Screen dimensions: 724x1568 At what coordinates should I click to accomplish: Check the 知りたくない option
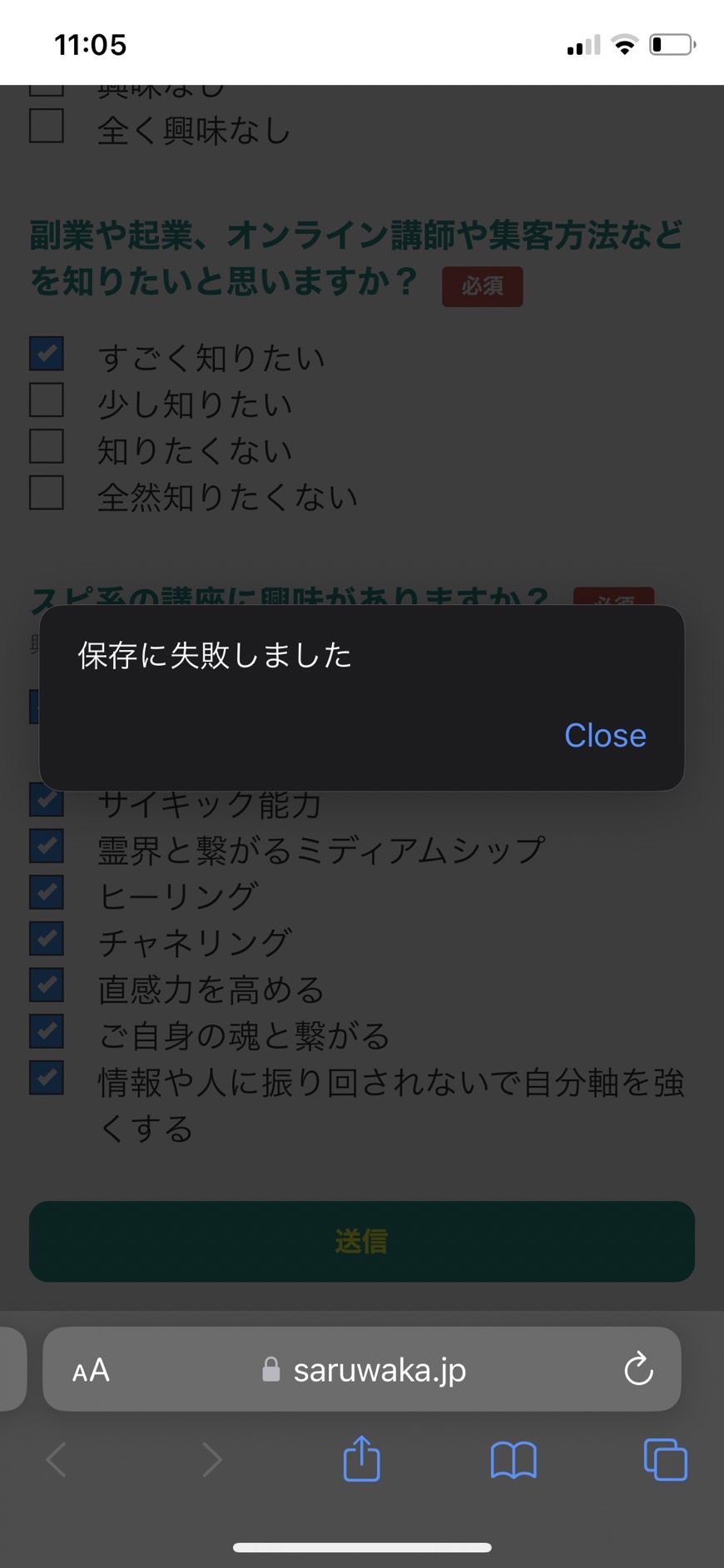(x=47, y=446)
